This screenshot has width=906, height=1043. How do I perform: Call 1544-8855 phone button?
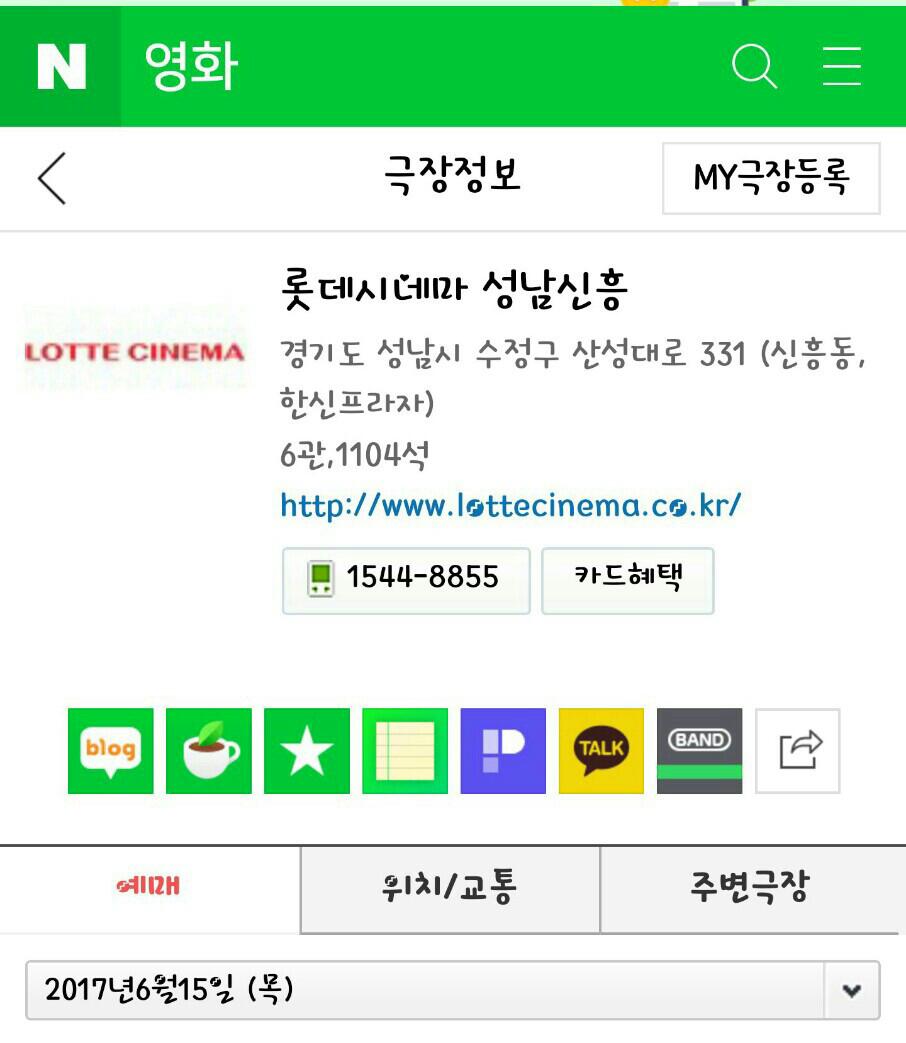[405, 579]
